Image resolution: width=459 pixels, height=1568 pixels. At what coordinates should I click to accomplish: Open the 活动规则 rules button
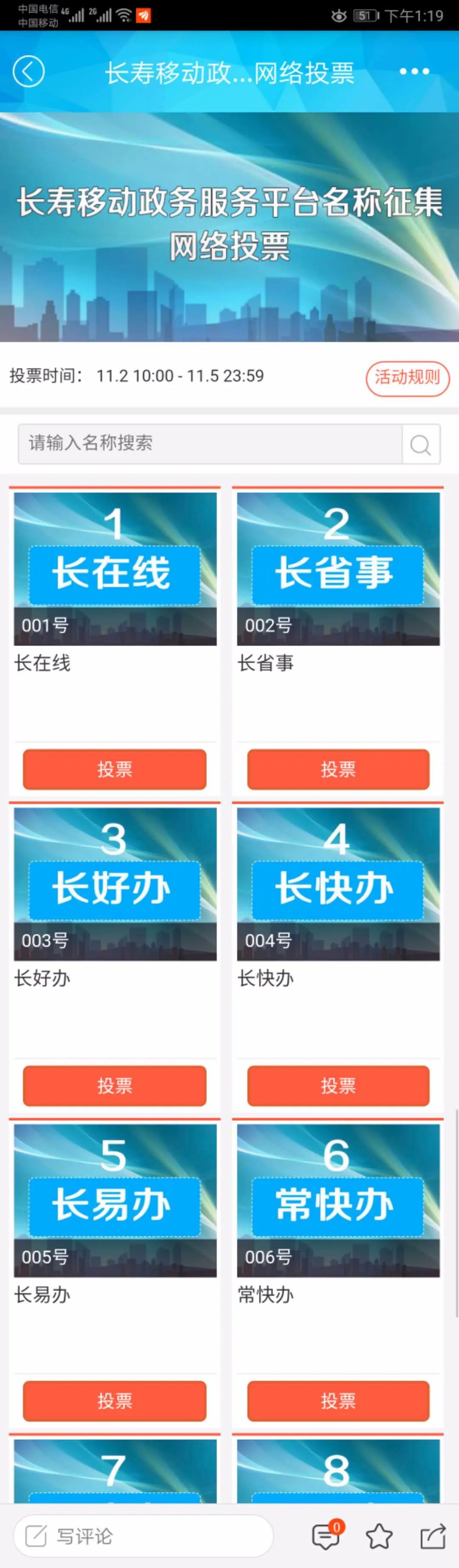407,378
